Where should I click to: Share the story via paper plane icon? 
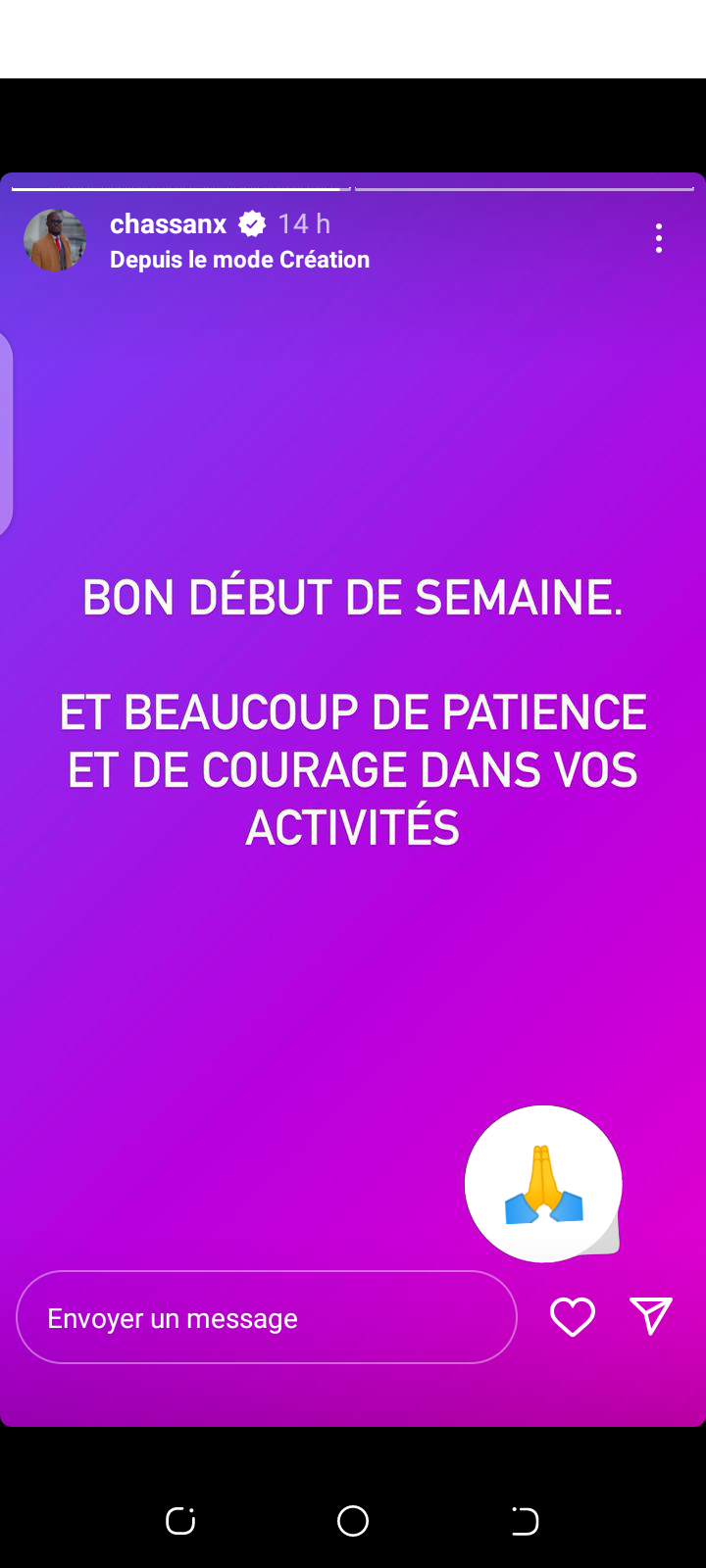tap(651, 1316)
